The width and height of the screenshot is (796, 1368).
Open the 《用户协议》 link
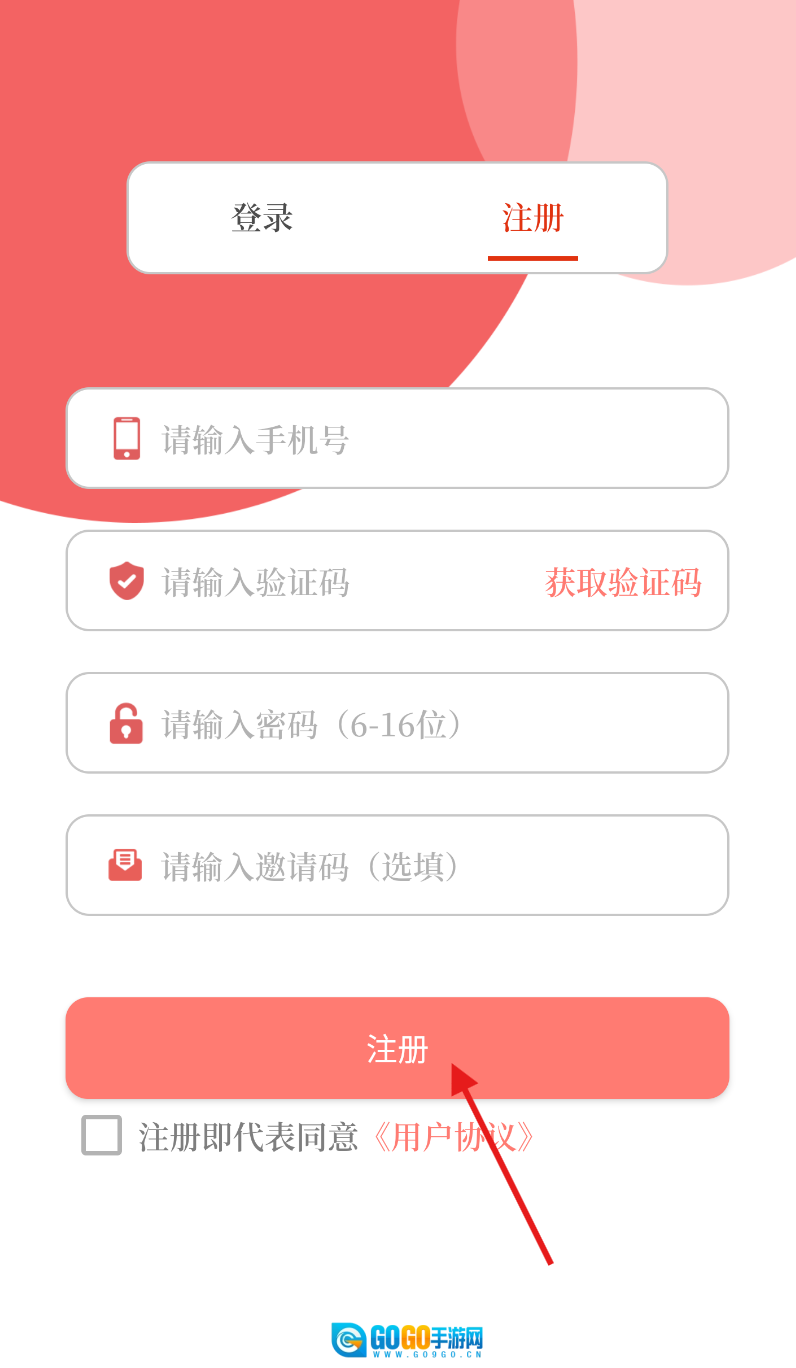coord(453,1137)
